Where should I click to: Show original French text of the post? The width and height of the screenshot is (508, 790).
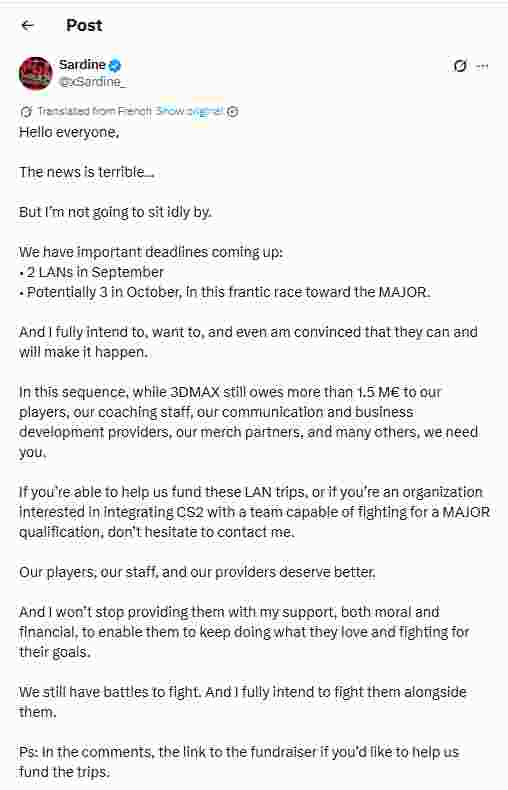[189, 111]
